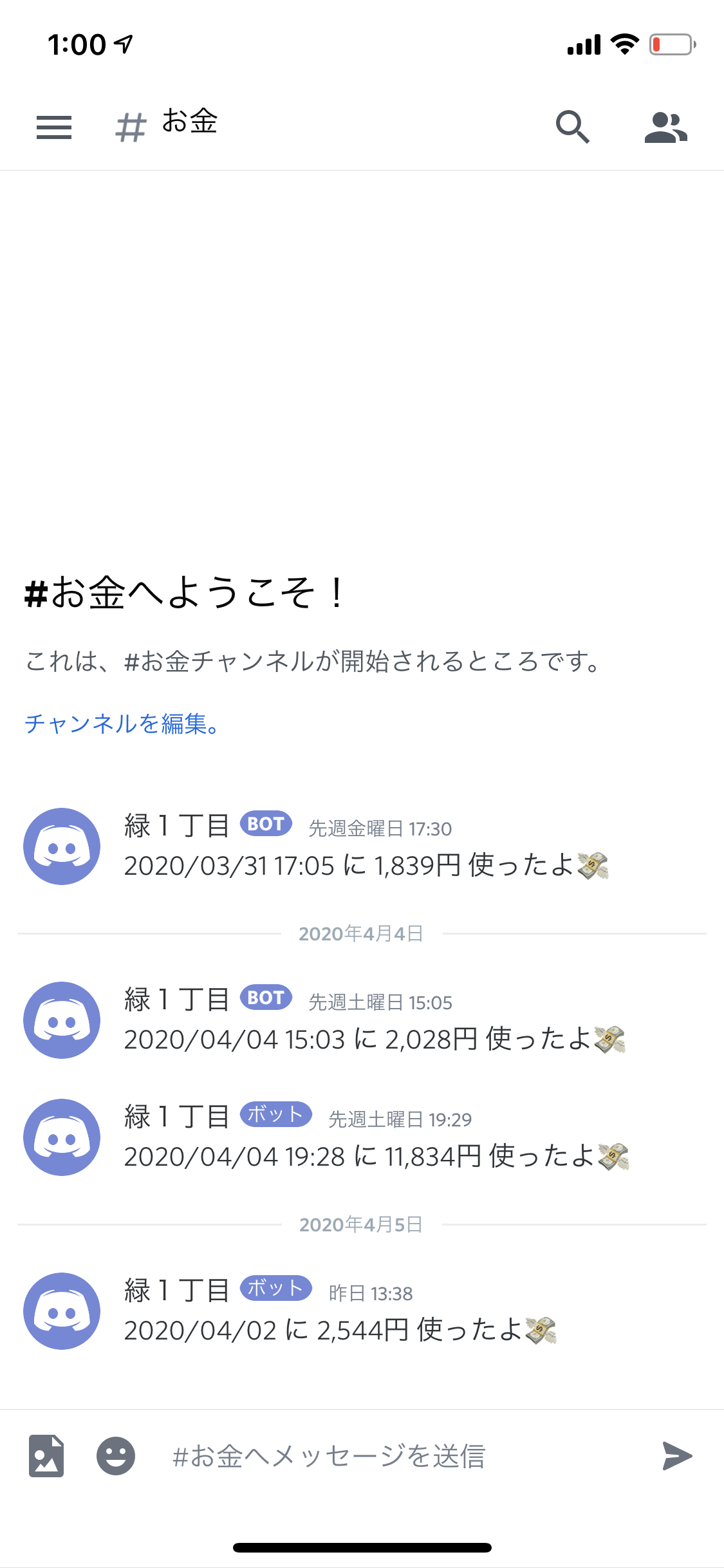This screenshot has width=724, height=1568.
Task: Tap the 2020年4月4日 date divider
Action: point(362,935)
